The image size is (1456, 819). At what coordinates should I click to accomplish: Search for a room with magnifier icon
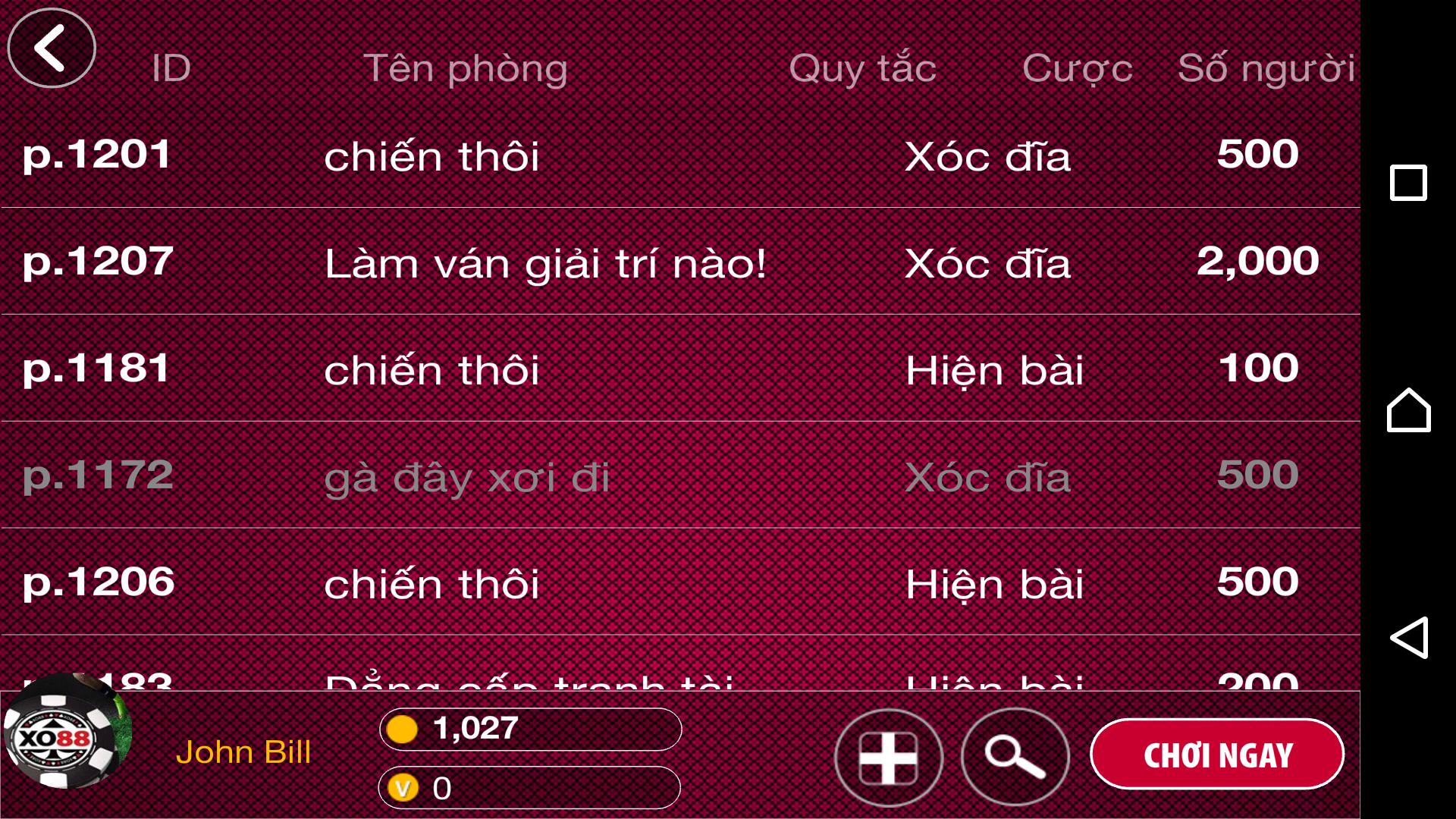click(1015, 757)
